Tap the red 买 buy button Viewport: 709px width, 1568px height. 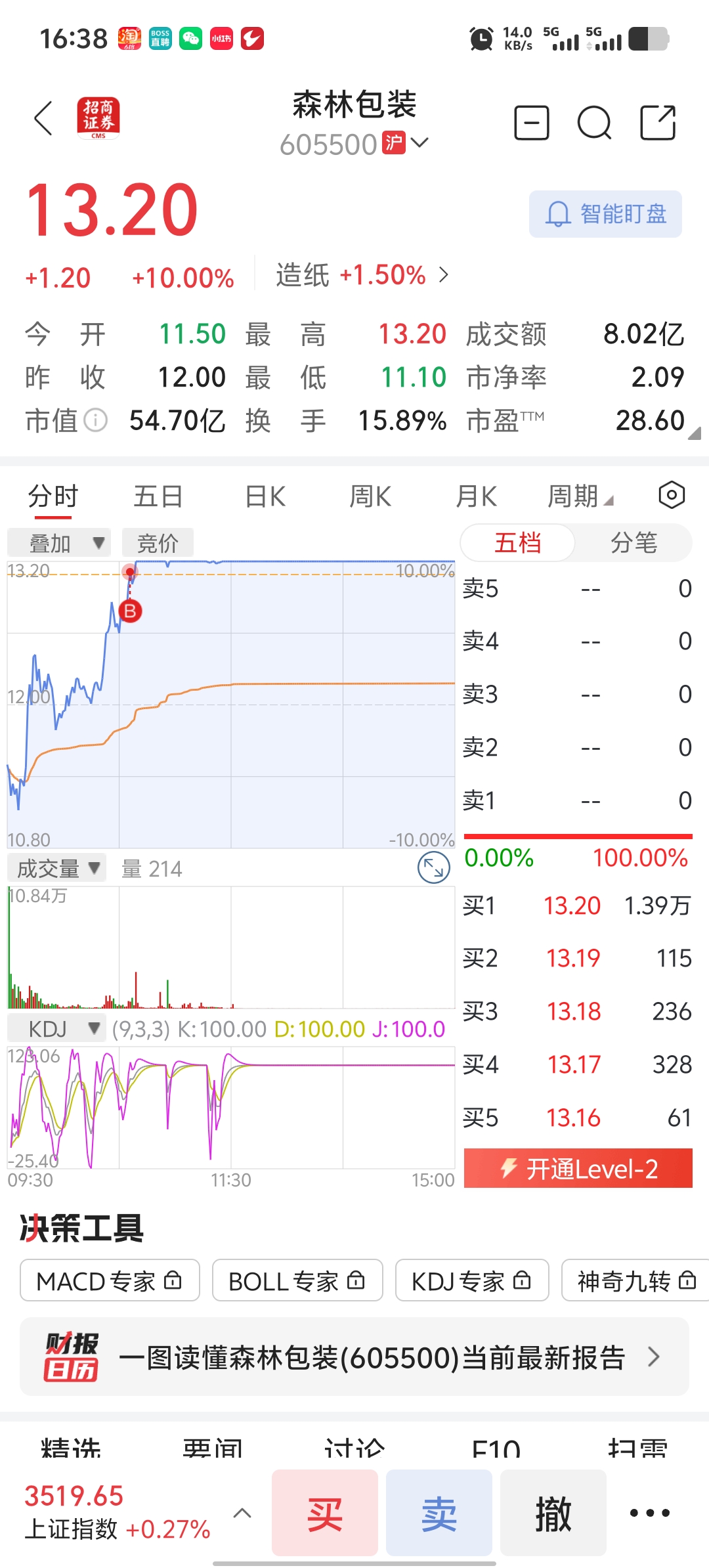[325, 1513]
